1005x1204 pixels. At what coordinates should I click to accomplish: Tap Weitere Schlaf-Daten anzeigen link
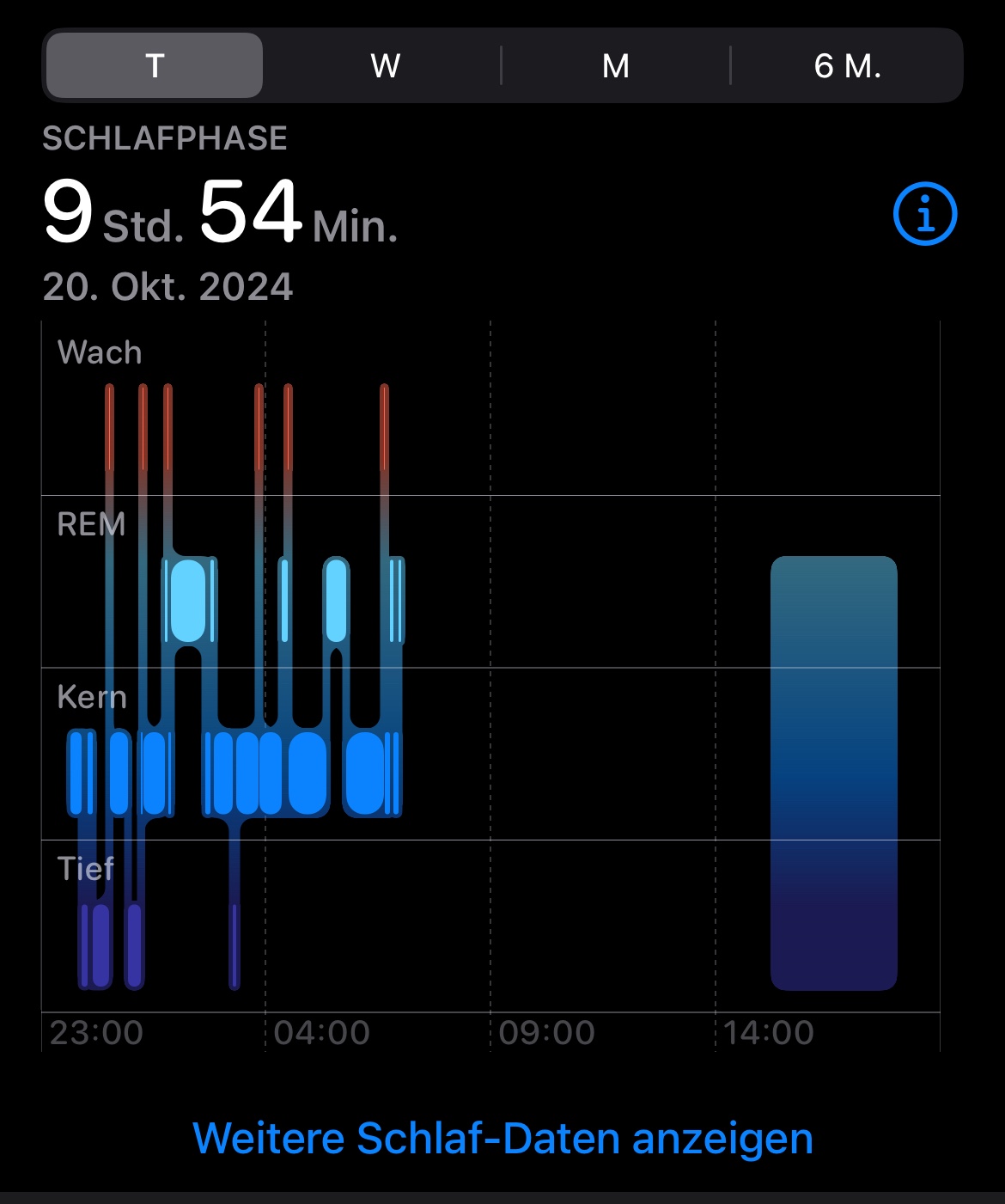502,1139
